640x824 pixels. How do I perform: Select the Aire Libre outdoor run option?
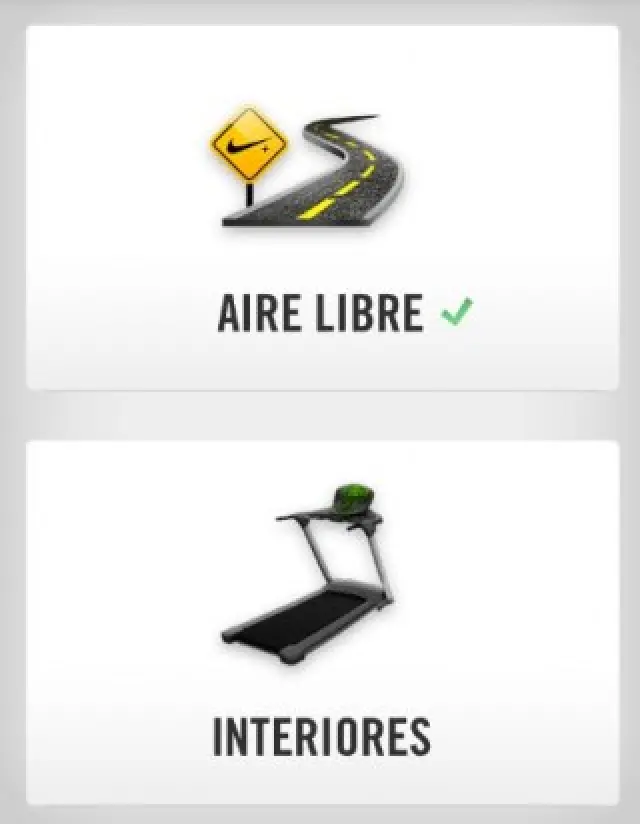coord(322,208)
